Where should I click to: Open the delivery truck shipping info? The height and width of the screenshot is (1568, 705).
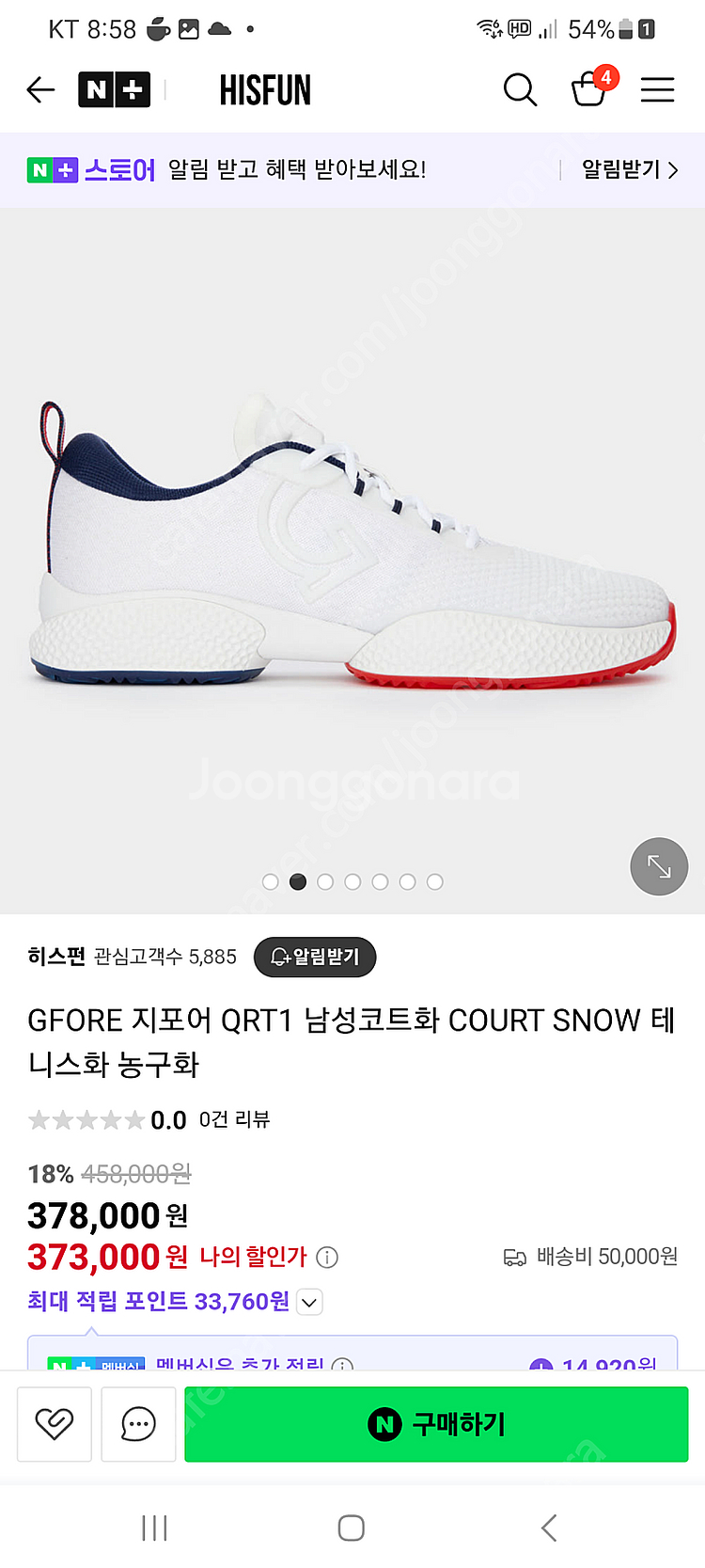513,1256
